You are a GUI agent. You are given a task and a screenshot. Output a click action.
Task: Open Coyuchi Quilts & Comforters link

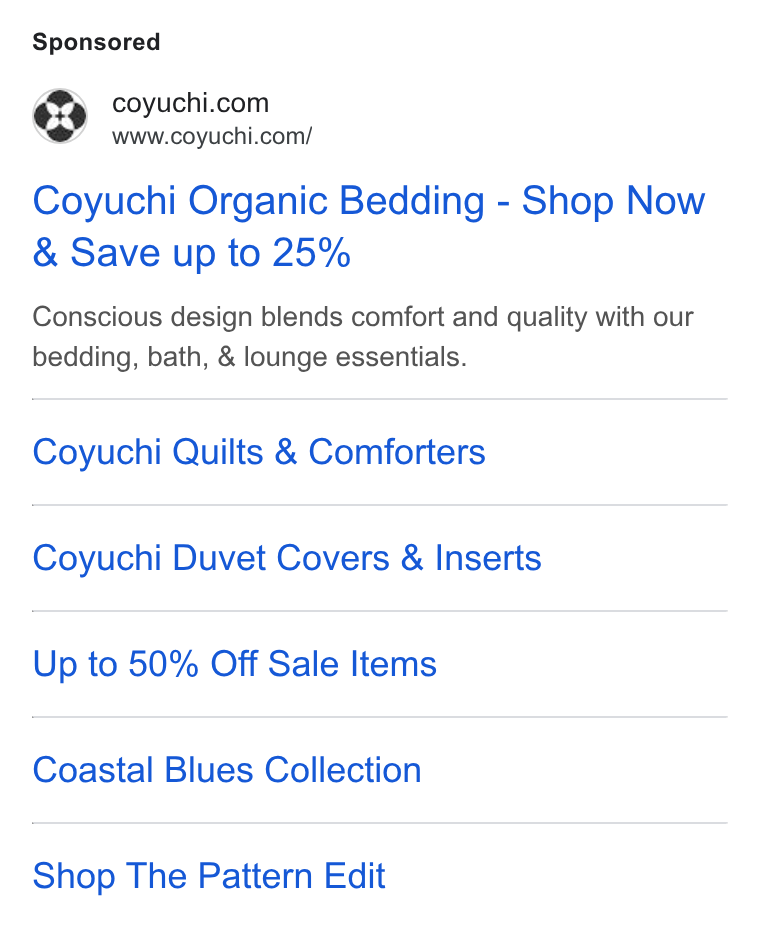[x=259, y=452]
